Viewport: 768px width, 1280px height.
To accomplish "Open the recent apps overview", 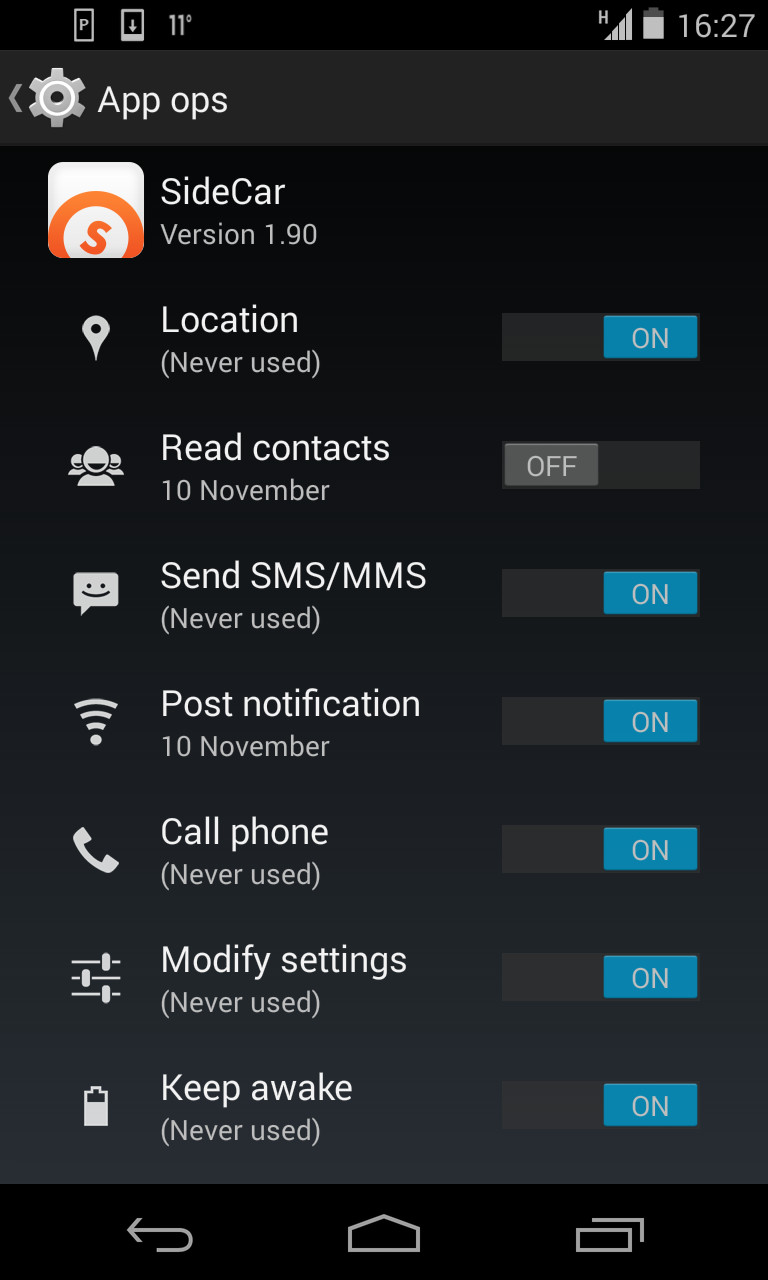I will pyautogui.click(x=608, y=1235).
